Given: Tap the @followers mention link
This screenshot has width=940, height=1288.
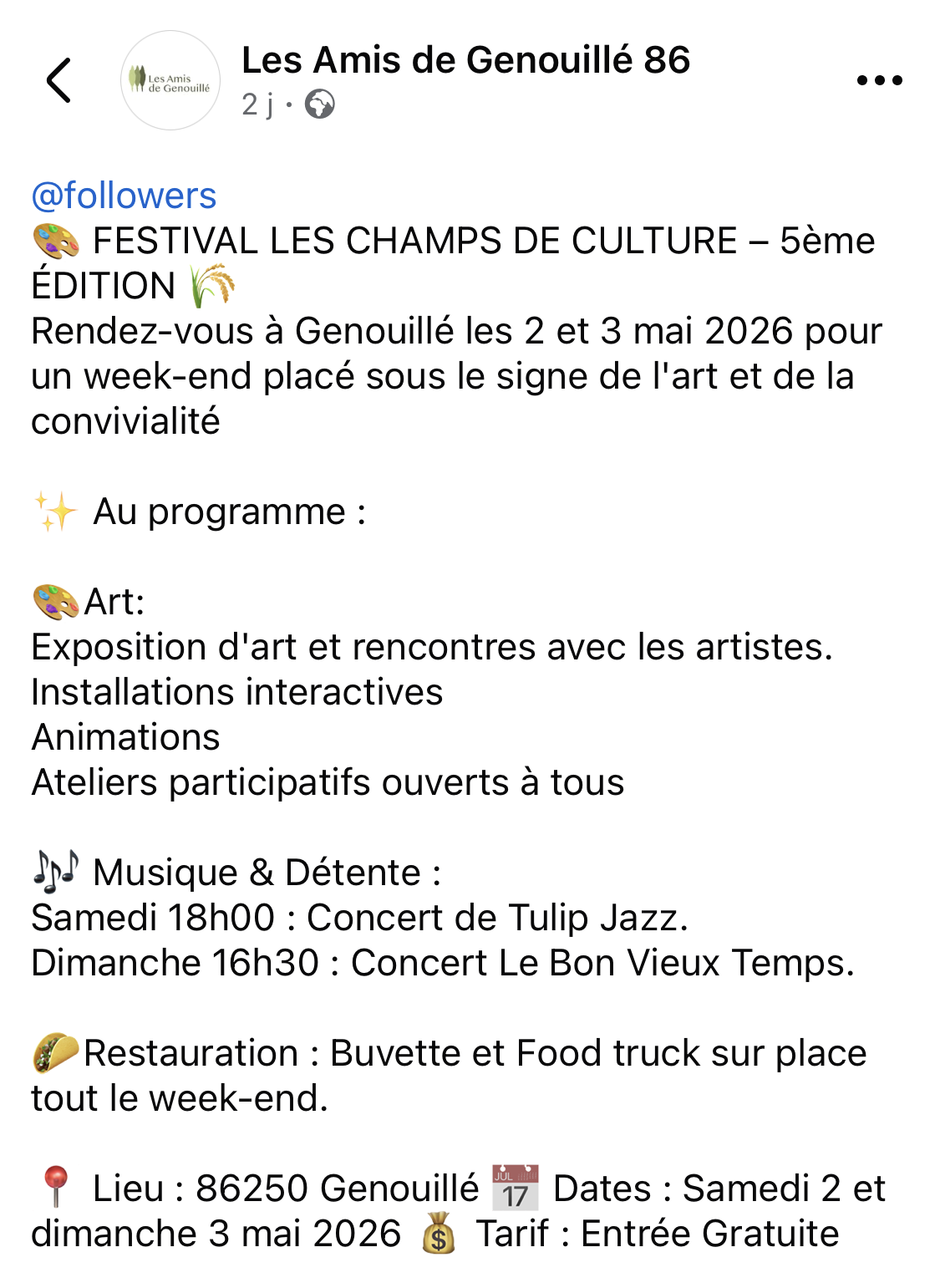Looking at the screenshot, I should [124, 196].
